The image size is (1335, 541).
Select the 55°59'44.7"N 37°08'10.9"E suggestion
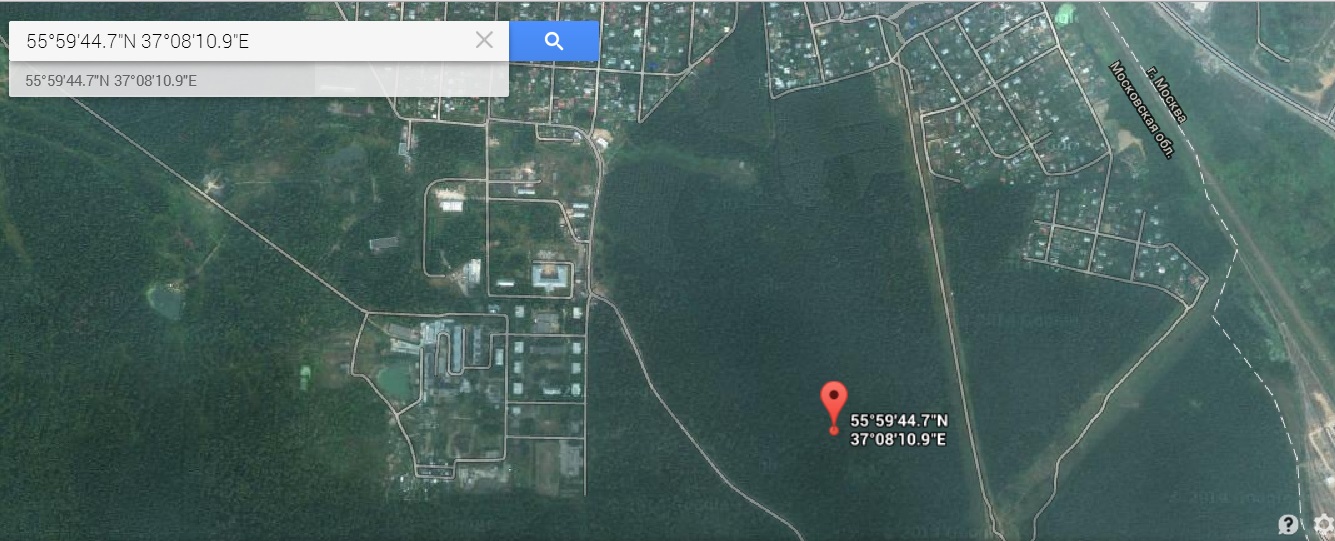pyautogui.click(x=112, y=80)
